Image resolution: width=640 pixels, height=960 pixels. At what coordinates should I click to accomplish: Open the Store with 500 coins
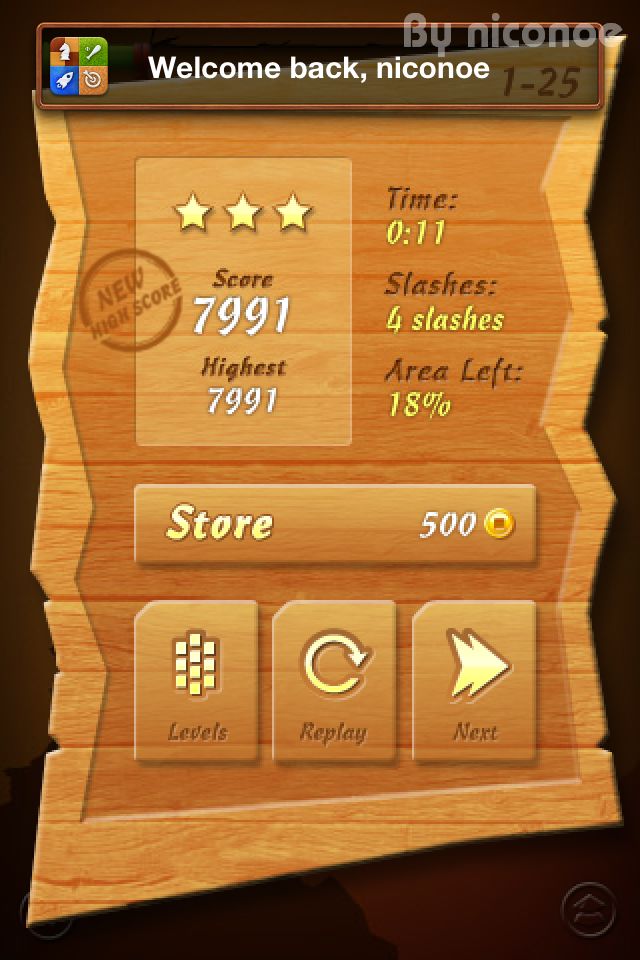click(335, 524)
